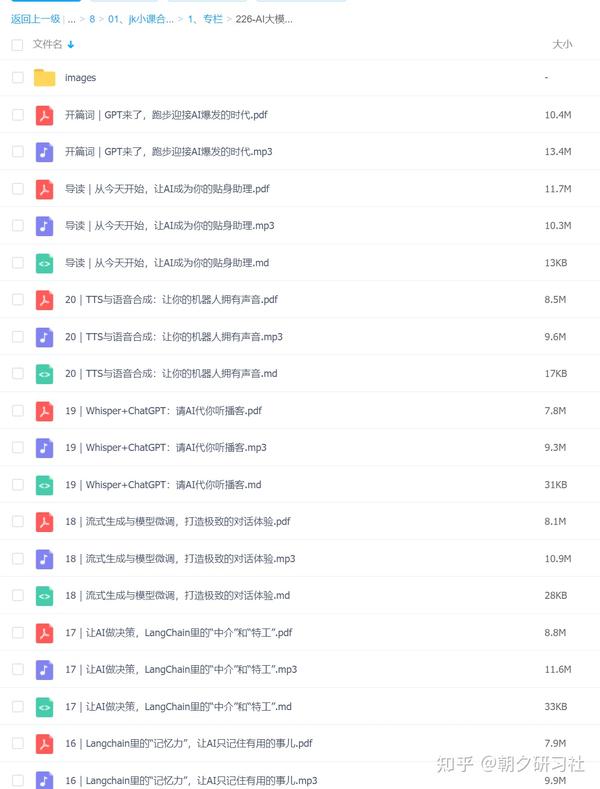Open 开篇词 GPT来了 PDF file
600x789 pixels.
pyautogui.click(x=166, y=115)
